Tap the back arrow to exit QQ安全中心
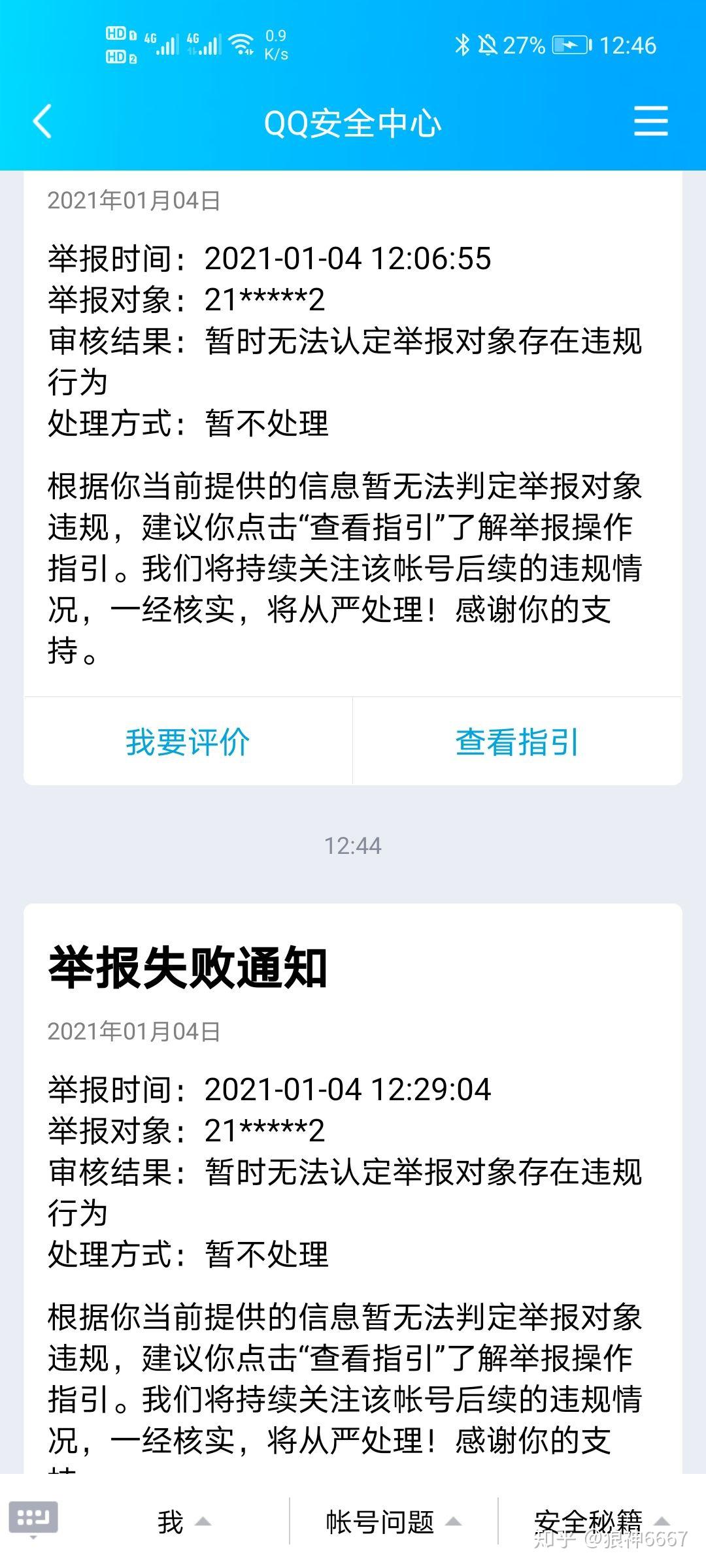 pyautogui.click(x=41, y=121)
